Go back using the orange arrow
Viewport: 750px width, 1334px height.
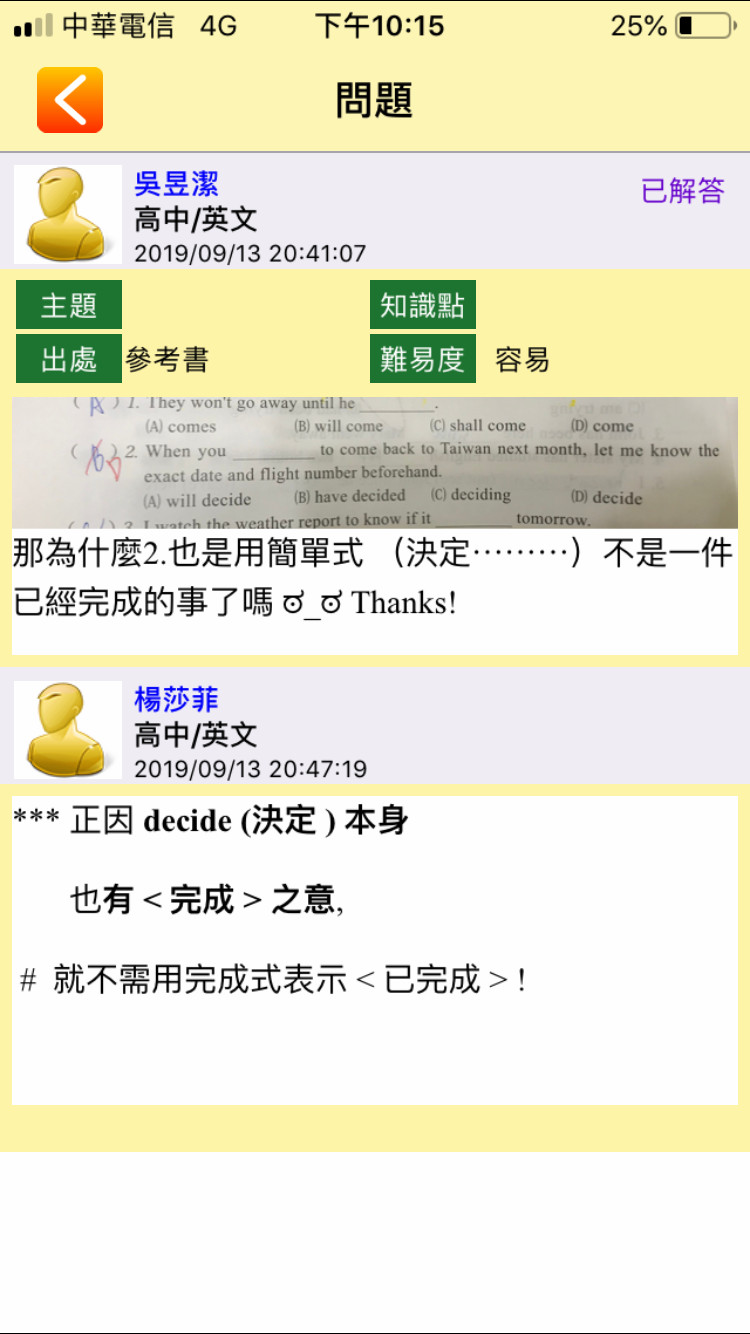pyautogui.click(x=70, y=100)
